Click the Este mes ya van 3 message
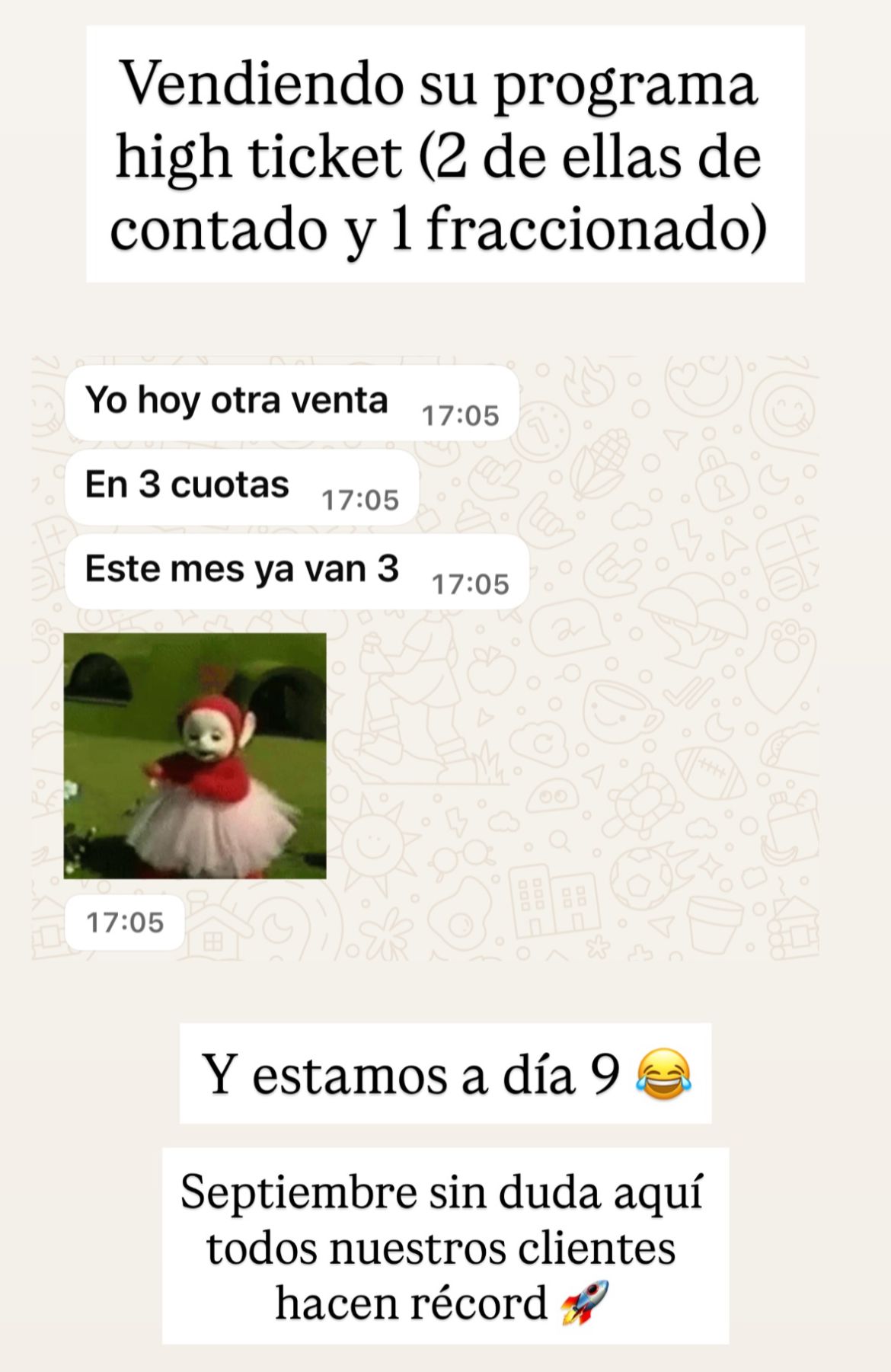 [297, 573]
